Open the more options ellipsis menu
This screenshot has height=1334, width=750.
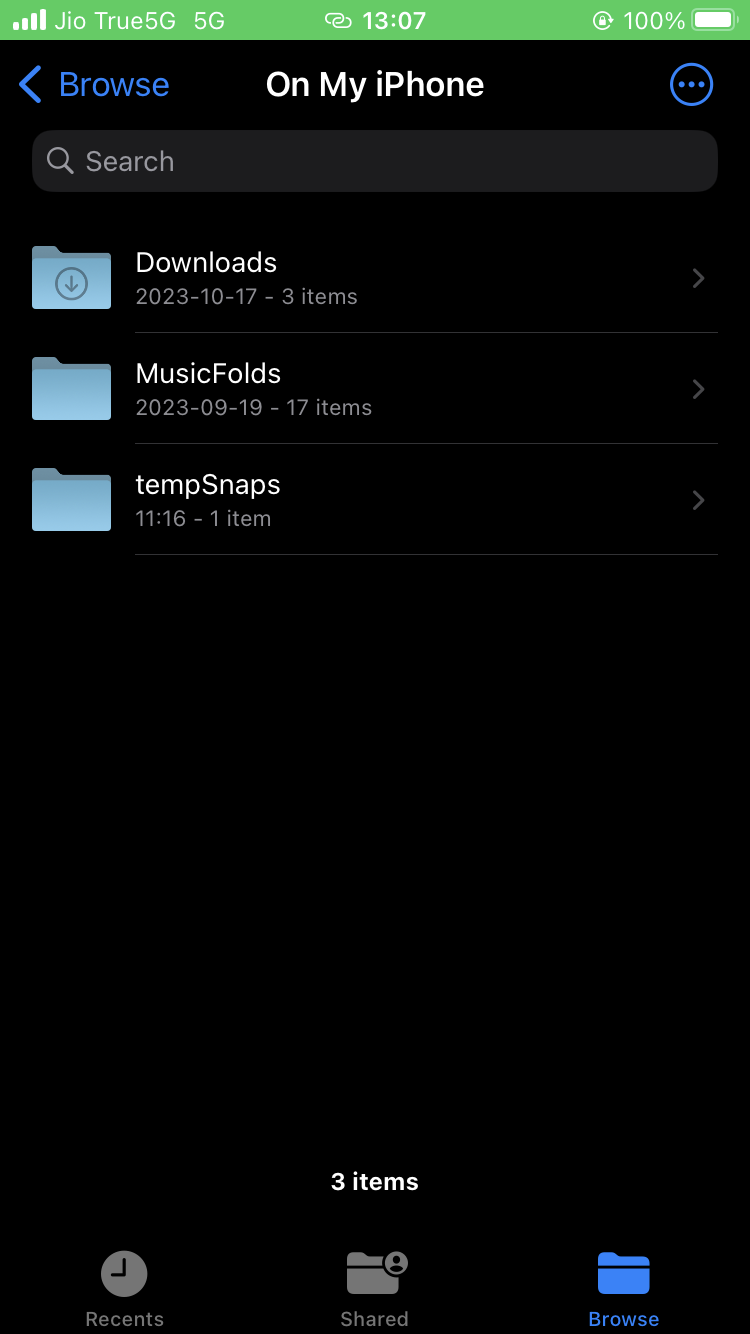tap(691, 85)
